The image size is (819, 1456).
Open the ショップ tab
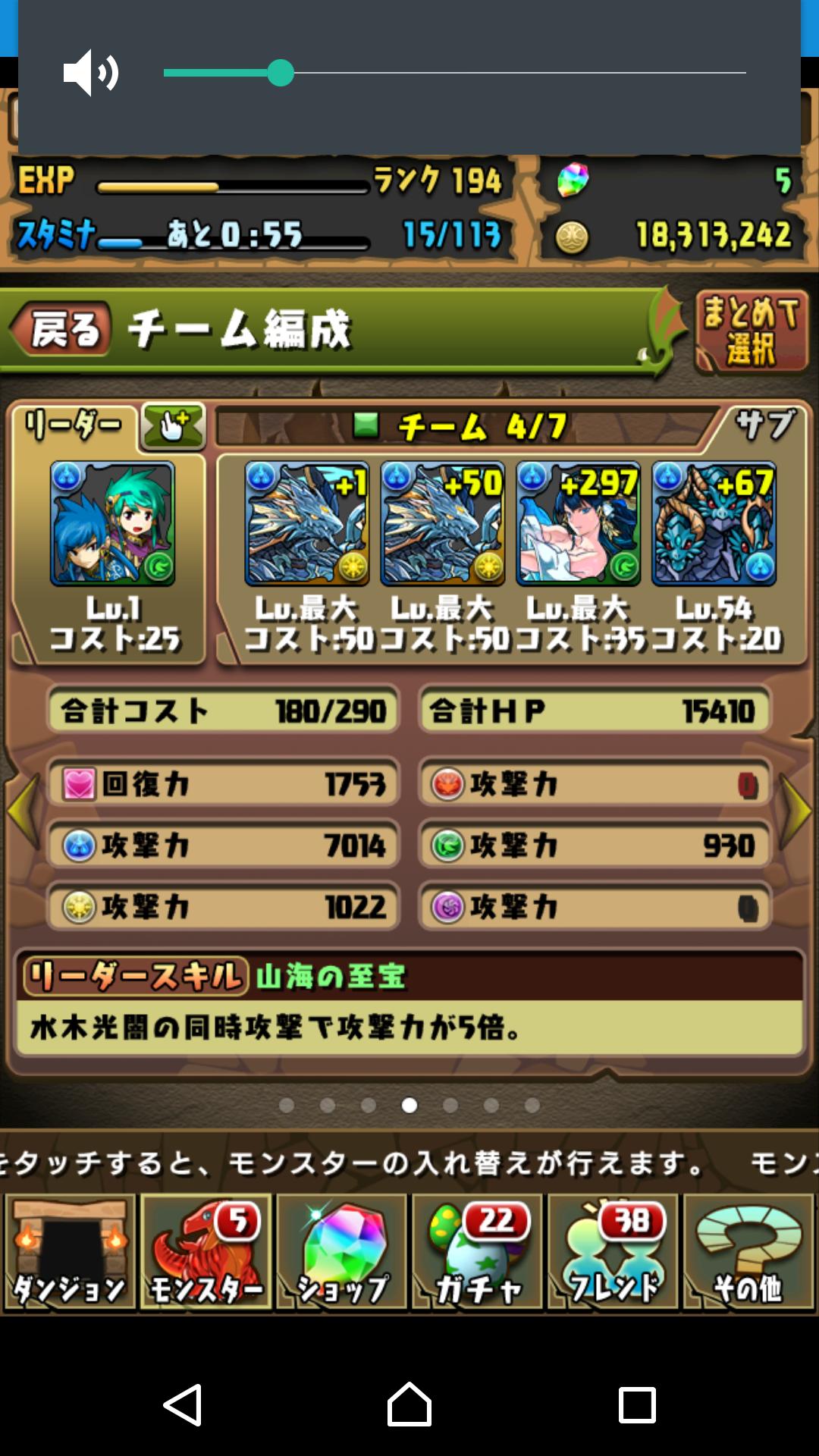[341, 1253]
